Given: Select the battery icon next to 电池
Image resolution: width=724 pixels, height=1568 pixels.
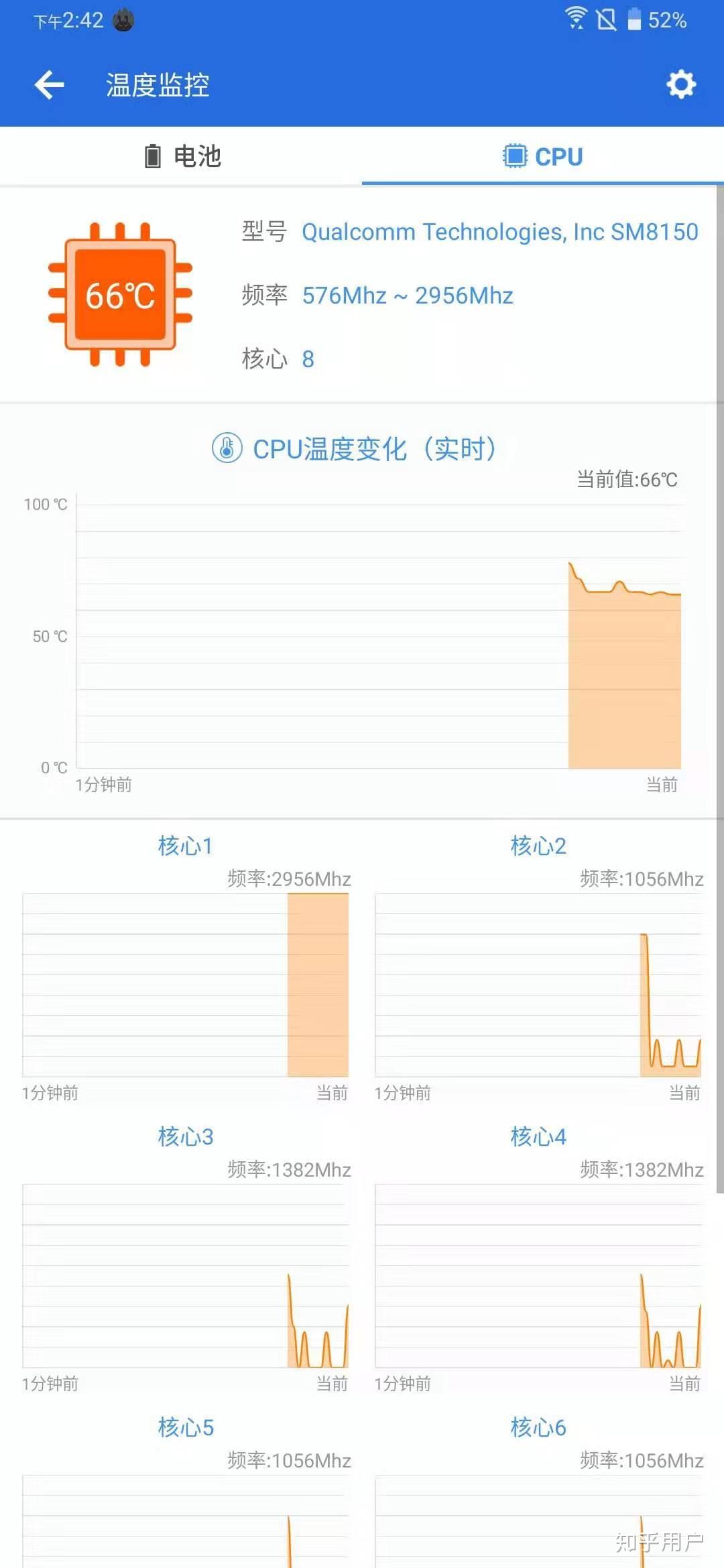Looking at the screenshot, I should [x=151, y=155].
